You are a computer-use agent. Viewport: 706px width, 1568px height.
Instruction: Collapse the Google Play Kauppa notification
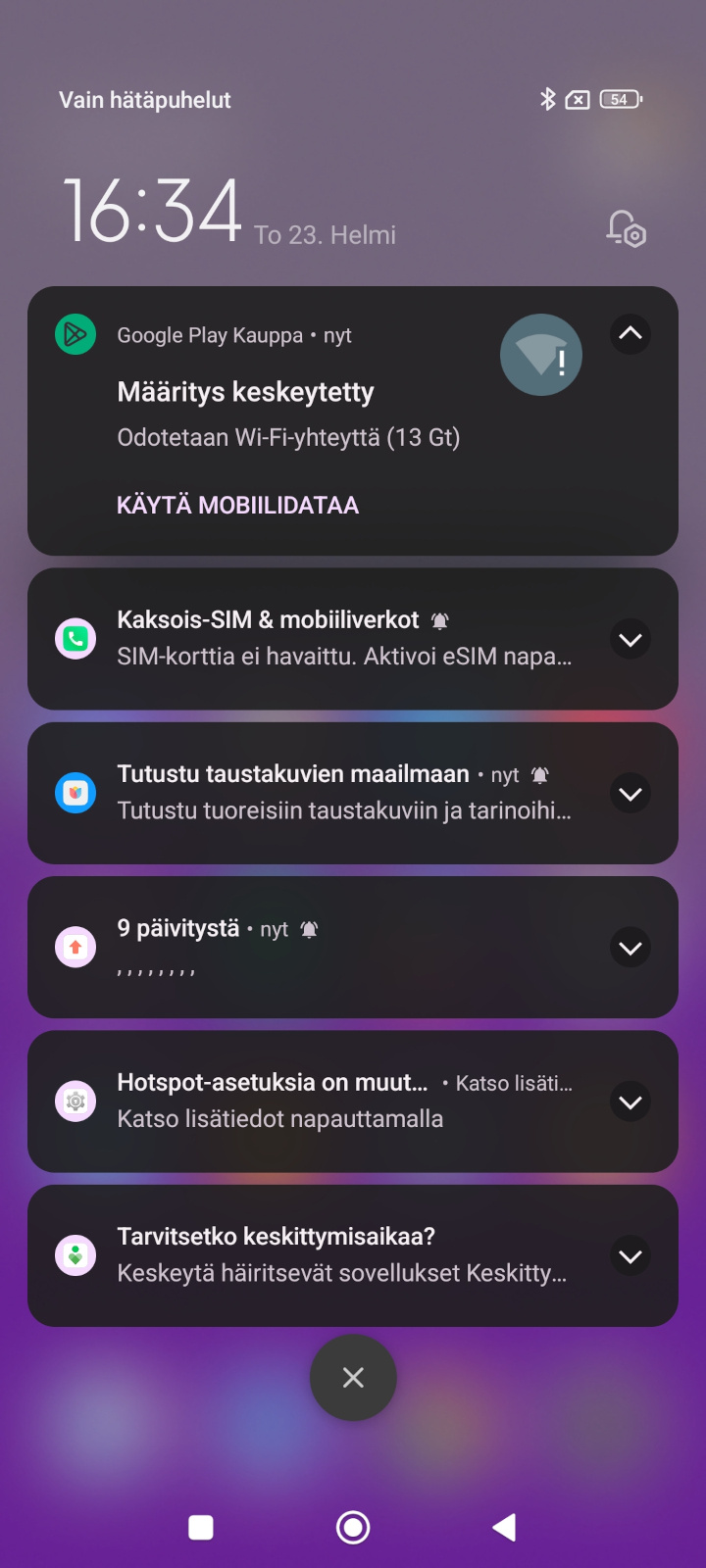[x=630, y=334]
